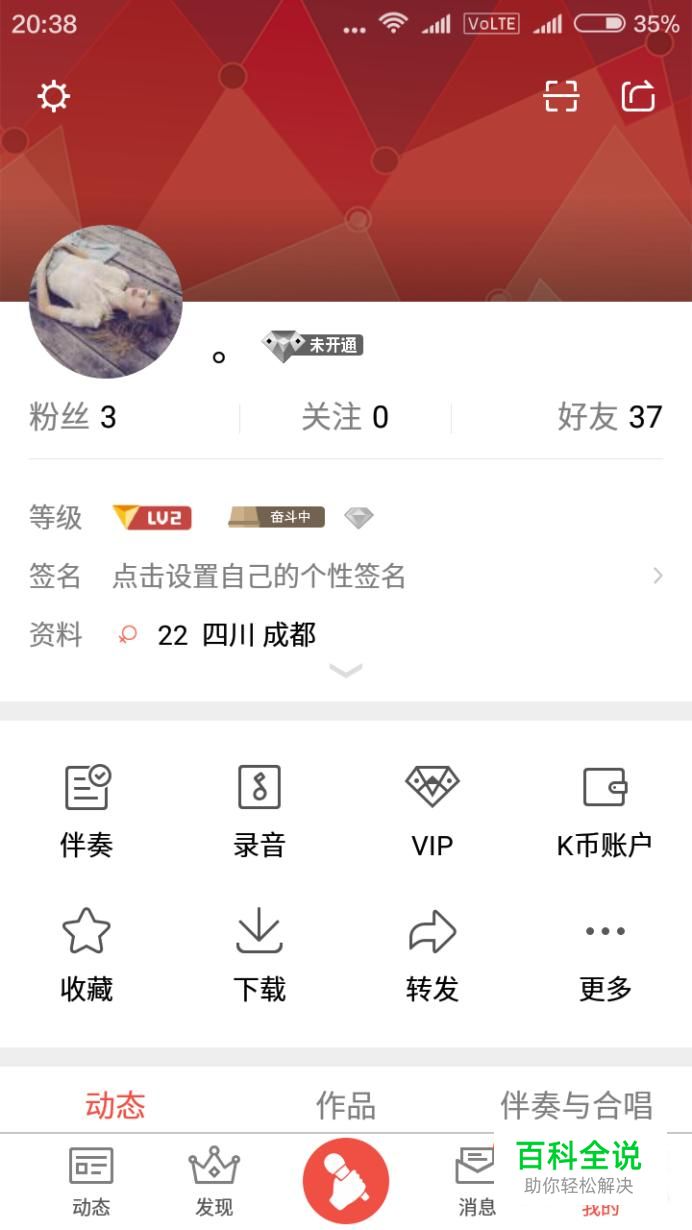Expand profile details chevron
The height and width of the screenshot is (1230, 692).
[x=346, y=670]
